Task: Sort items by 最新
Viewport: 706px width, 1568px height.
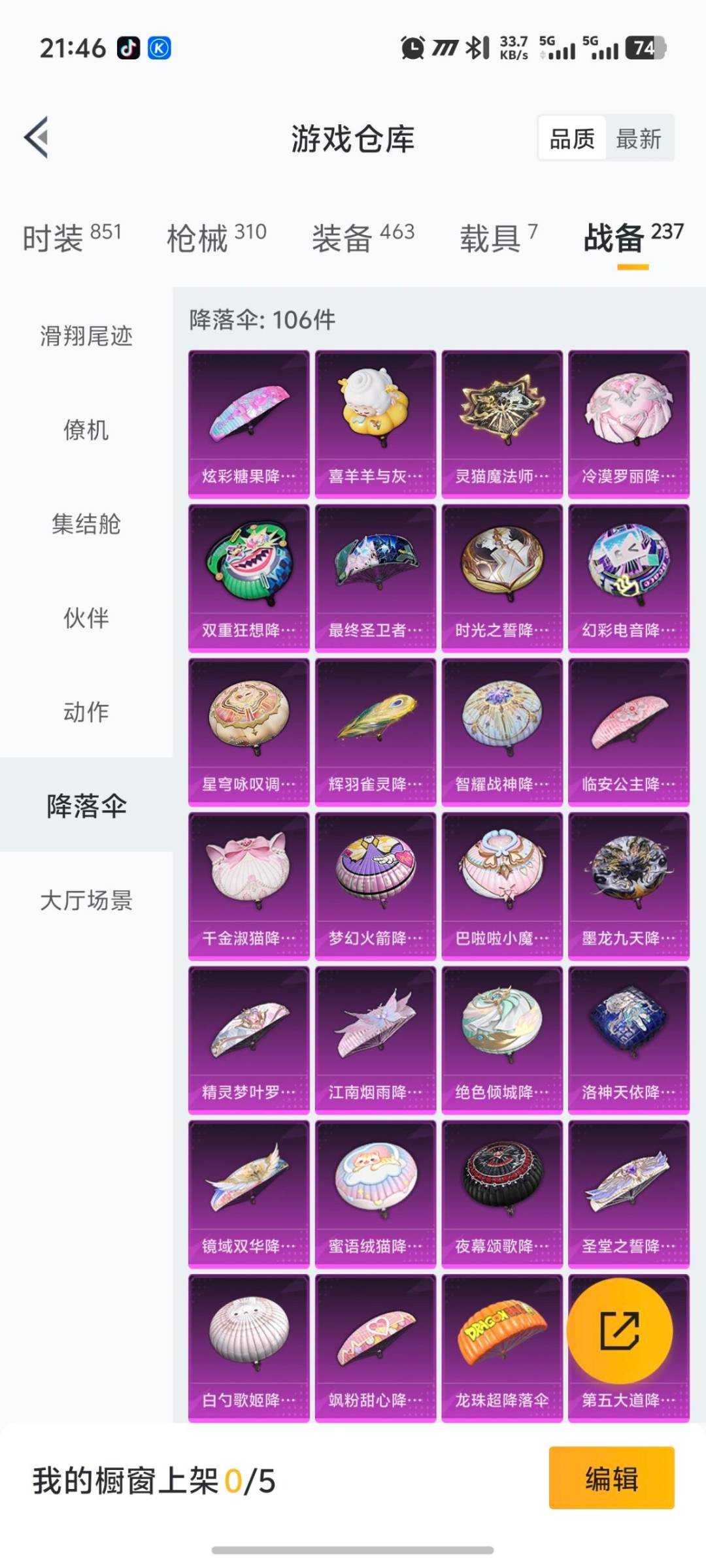Action: 638,139
